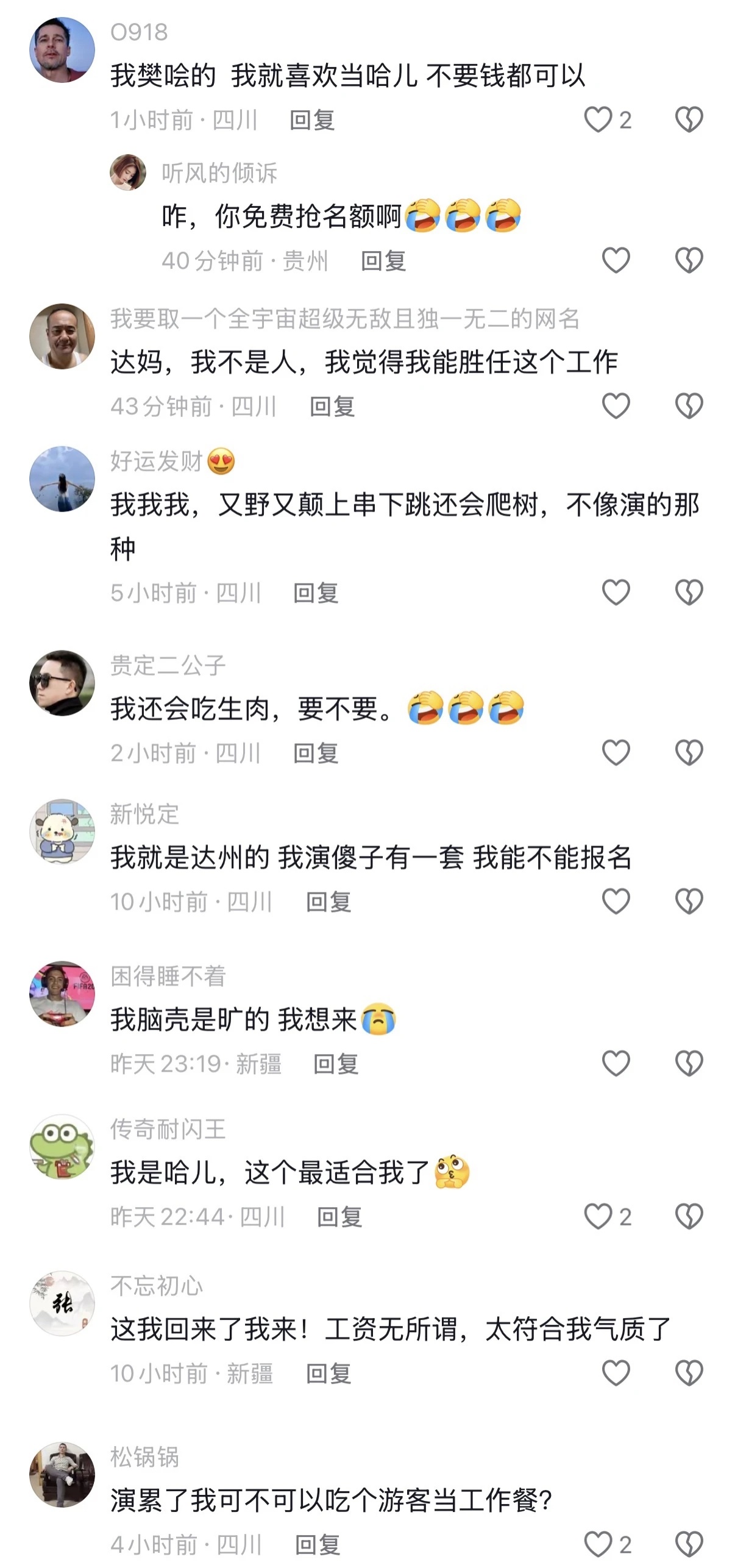Dislike the comment by O918
This screenshot has height=1568, width=735.
(689, 119)
